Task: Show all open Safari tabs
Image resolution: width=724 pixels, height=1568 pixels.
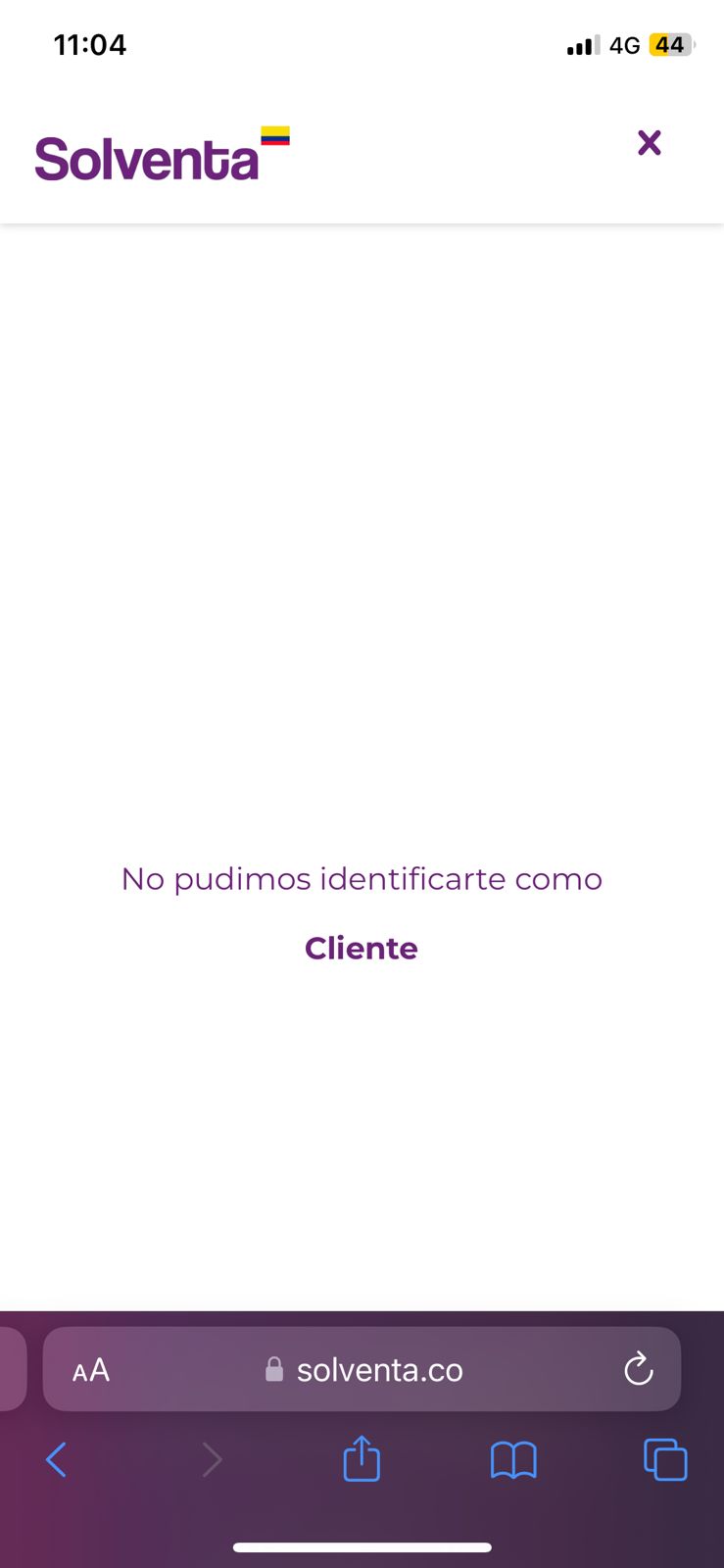Action: pos(665,1460)
